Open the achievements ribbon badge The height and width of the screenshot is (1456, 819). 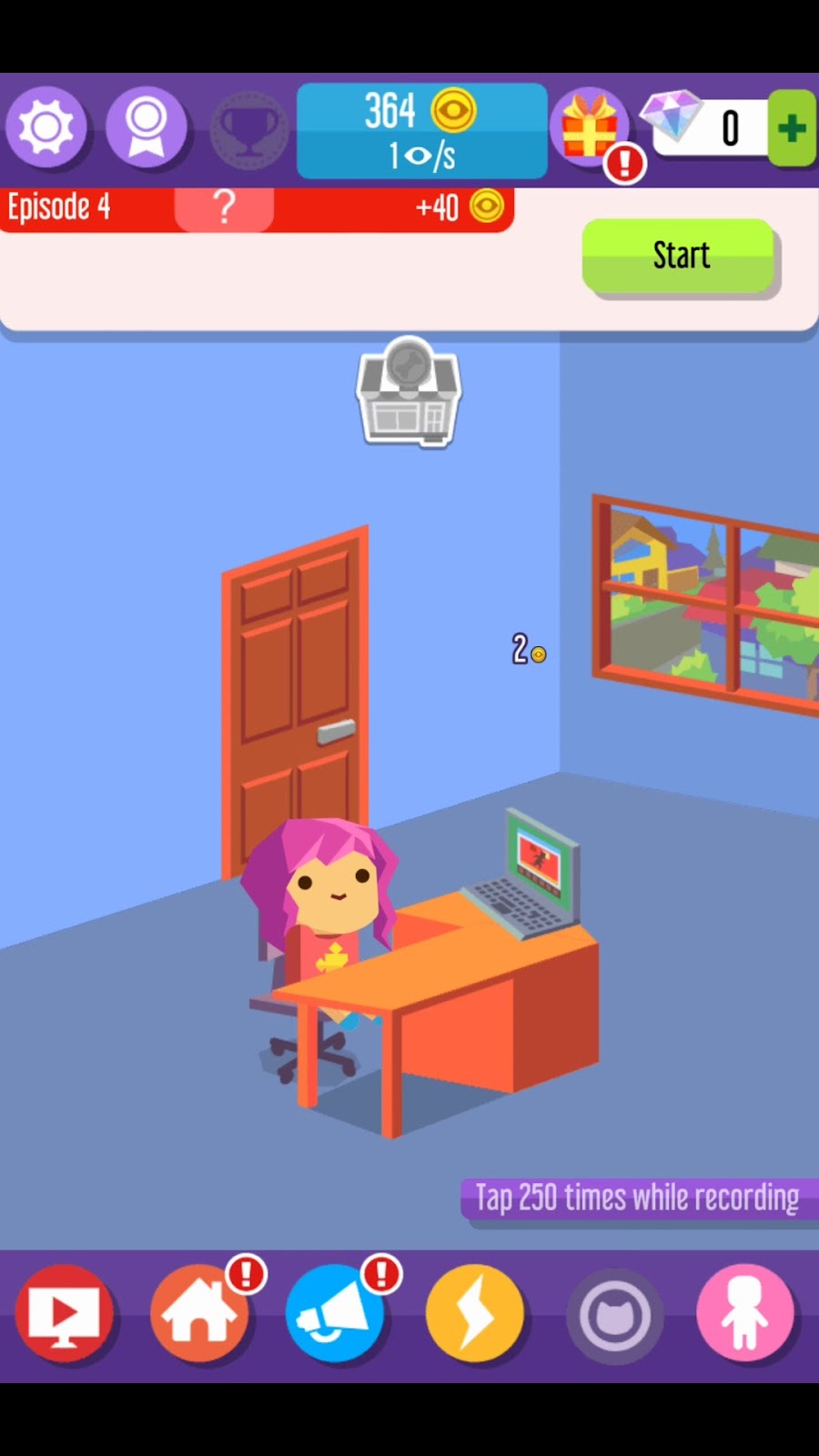[147, 128]
